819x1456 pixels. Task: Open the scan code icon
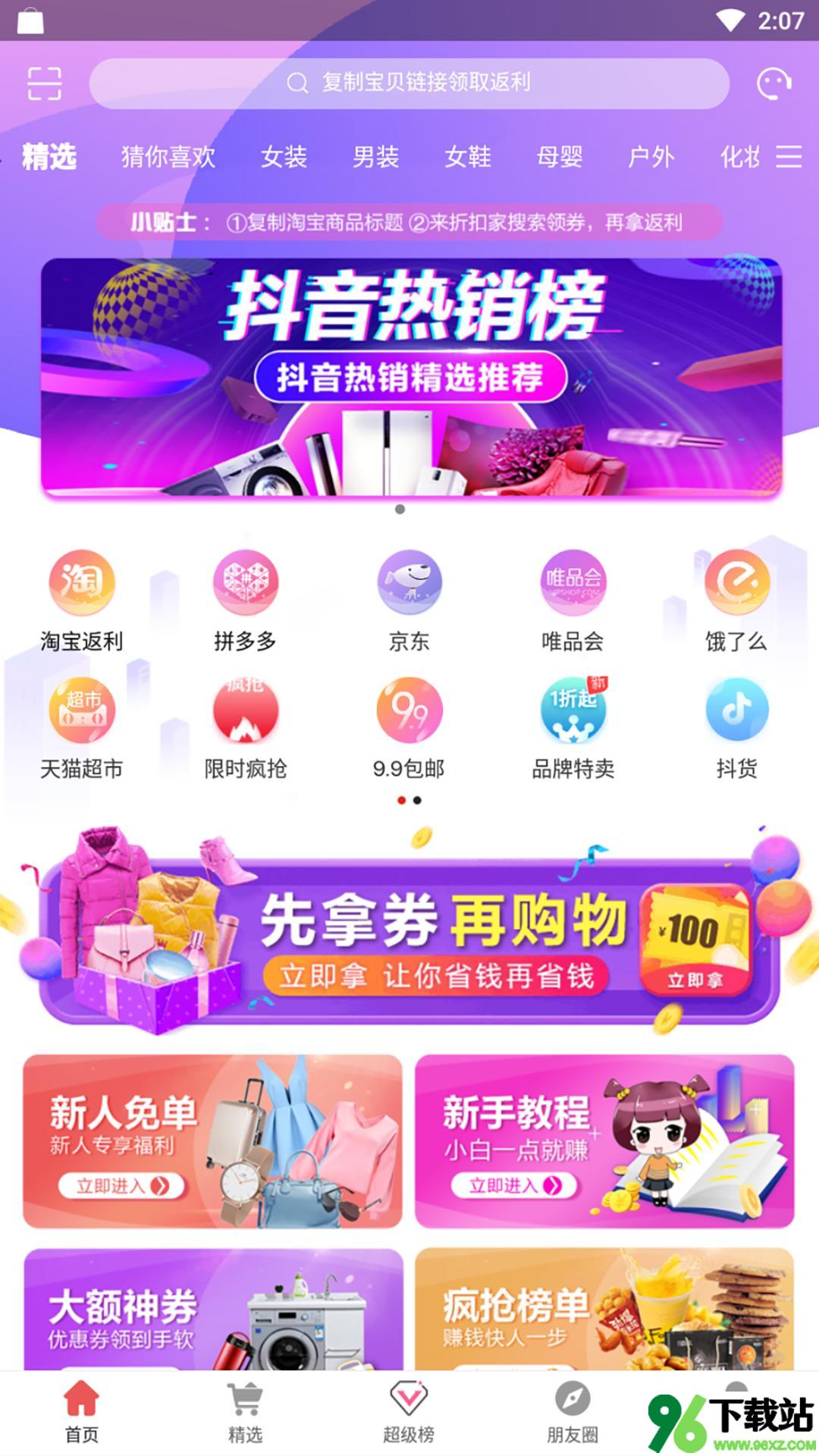(x=44, y=83)
